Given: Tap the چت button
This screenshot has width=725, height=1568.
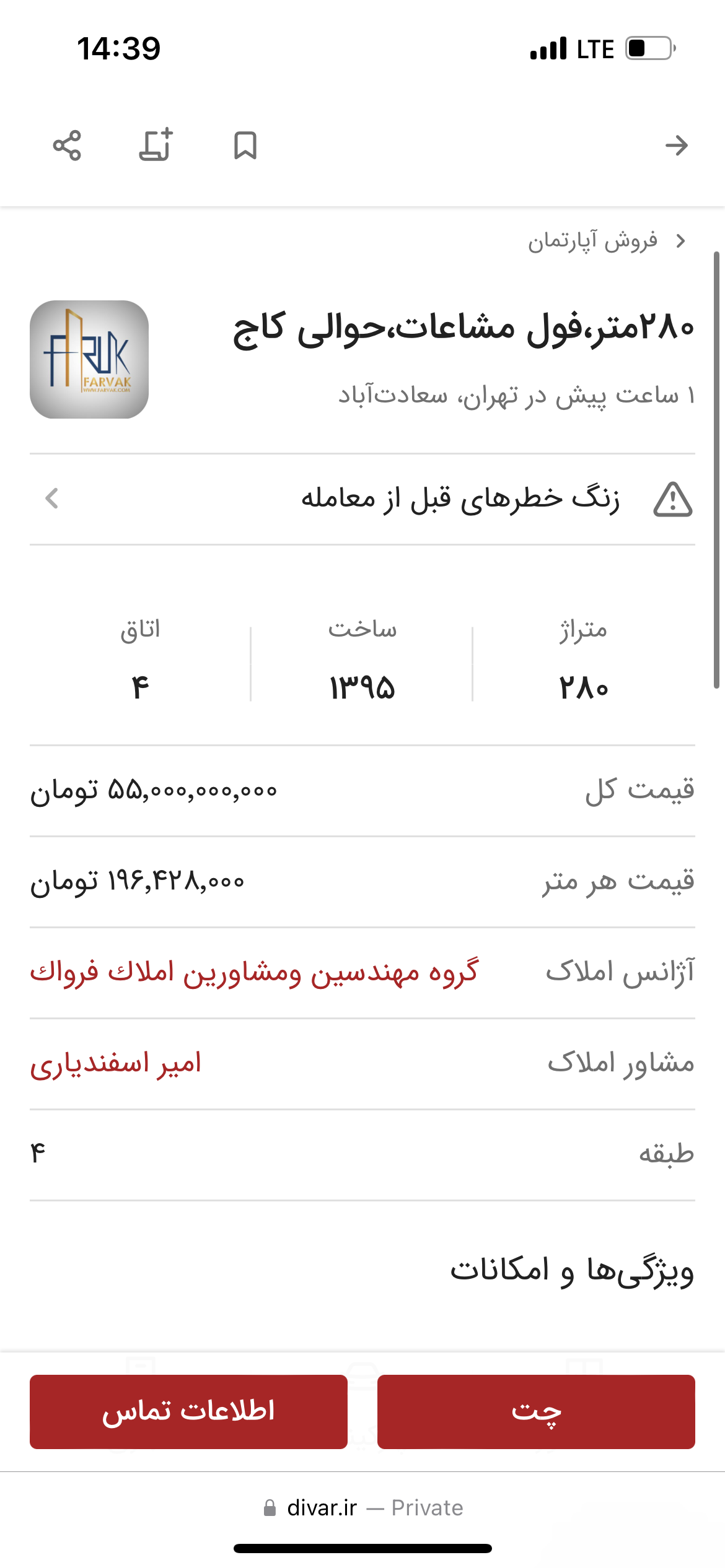Looking at the screenshot, I should tap(536, 1411).
